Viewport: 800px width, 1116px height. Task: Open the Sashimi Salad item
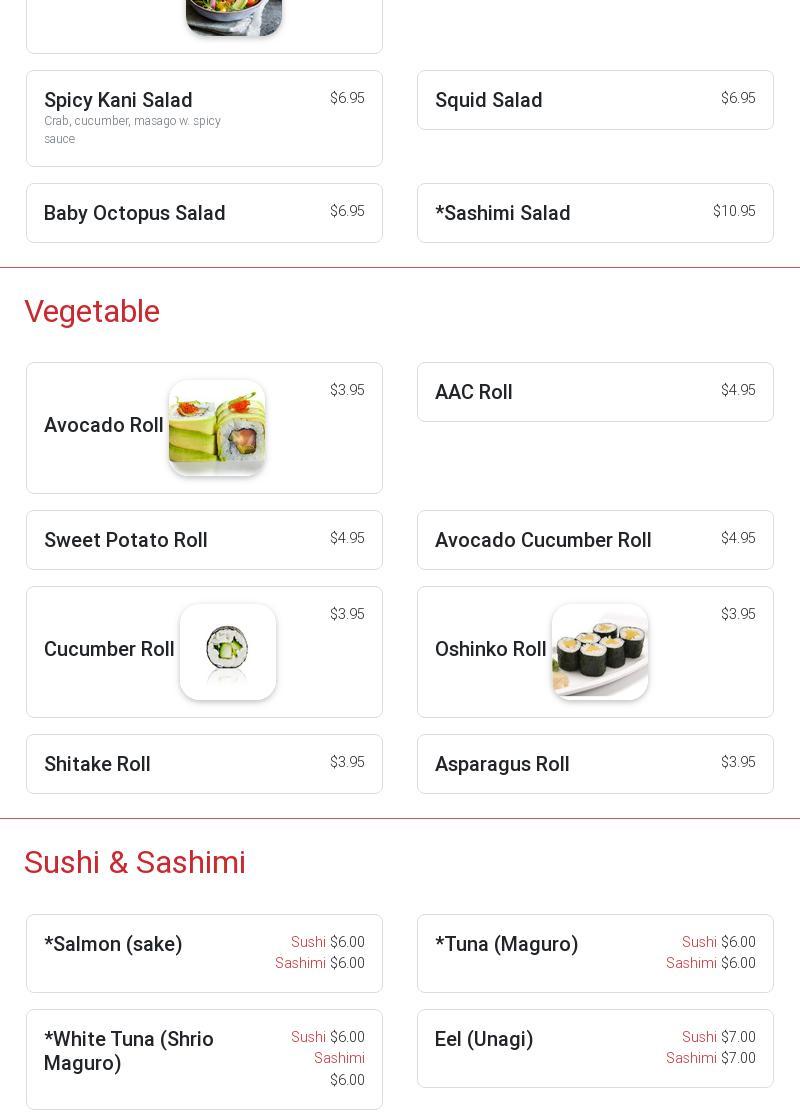point(595,213)
